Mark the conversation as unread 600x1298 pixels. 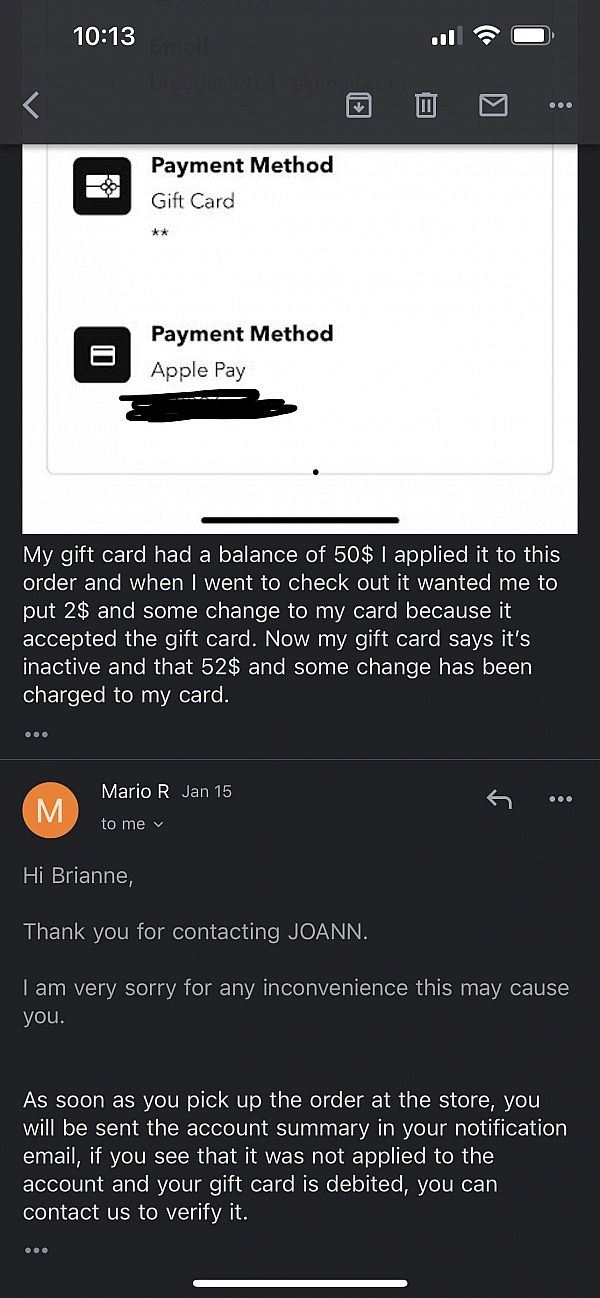click(493, 105)
